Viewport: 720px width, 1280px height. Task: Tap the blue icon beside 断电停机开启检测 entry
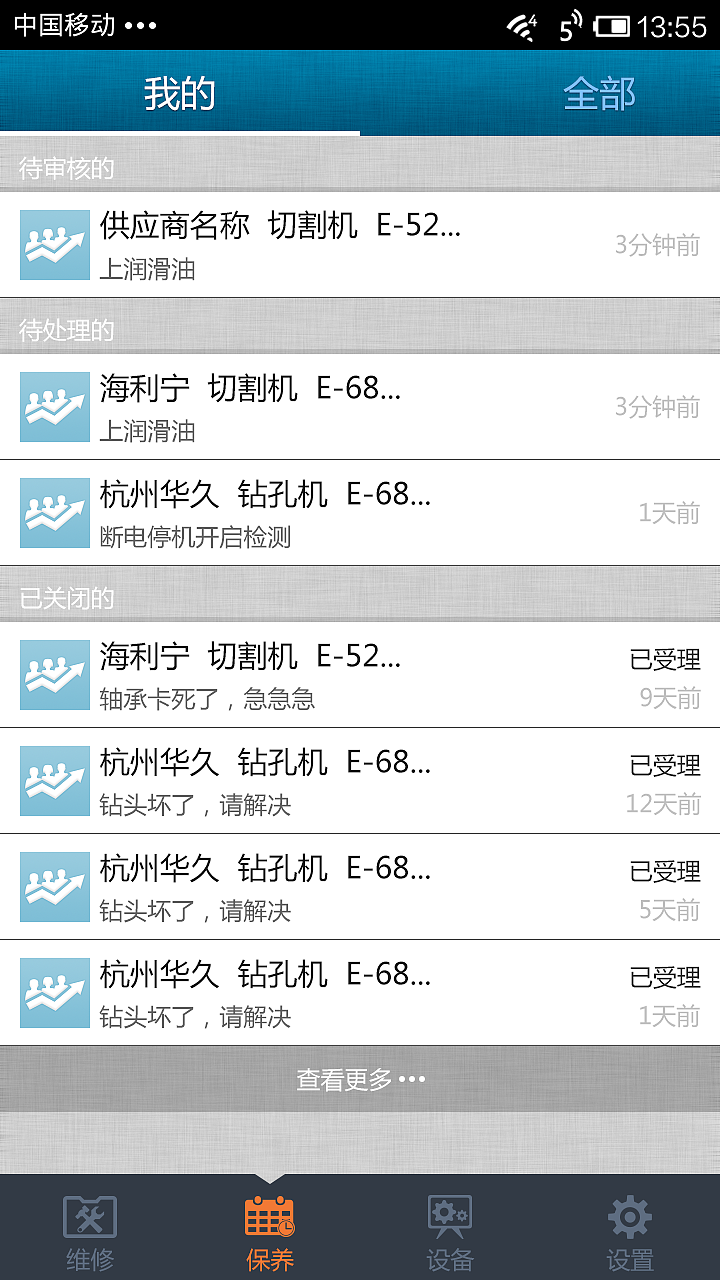click(x=54, y=512)
